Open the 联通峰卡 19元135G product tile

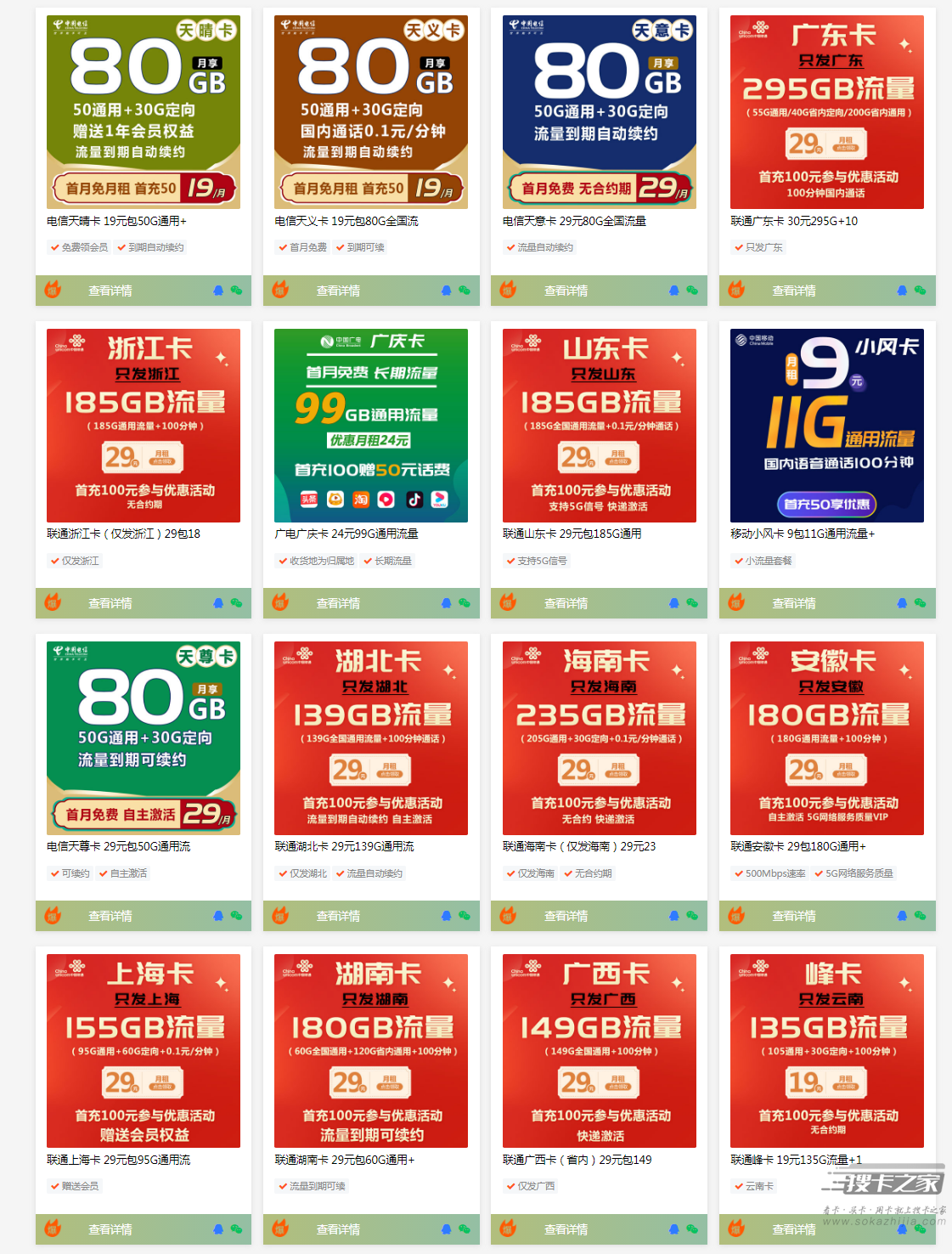click(826, 1050)
